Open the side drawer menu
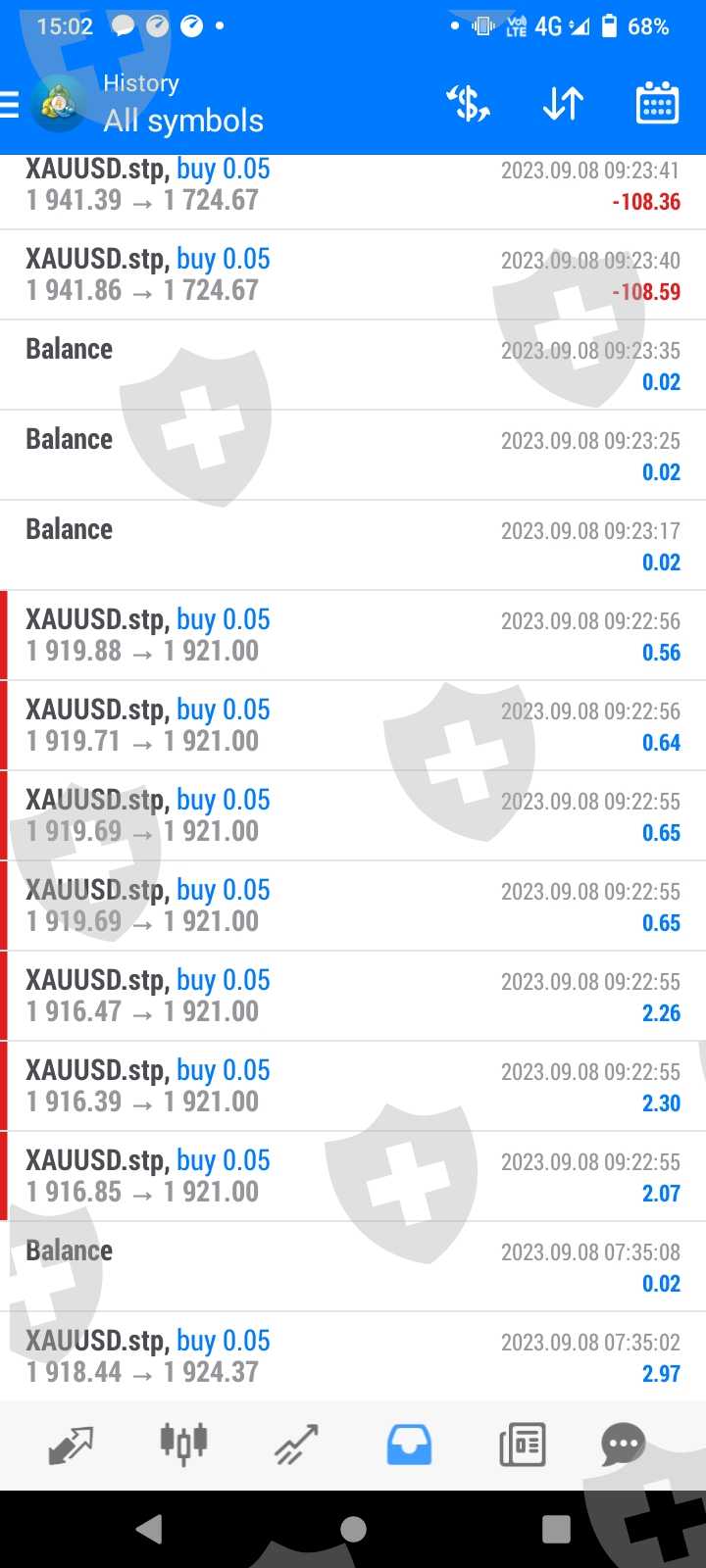706x1568 pixels. click(x=10, y=104)
